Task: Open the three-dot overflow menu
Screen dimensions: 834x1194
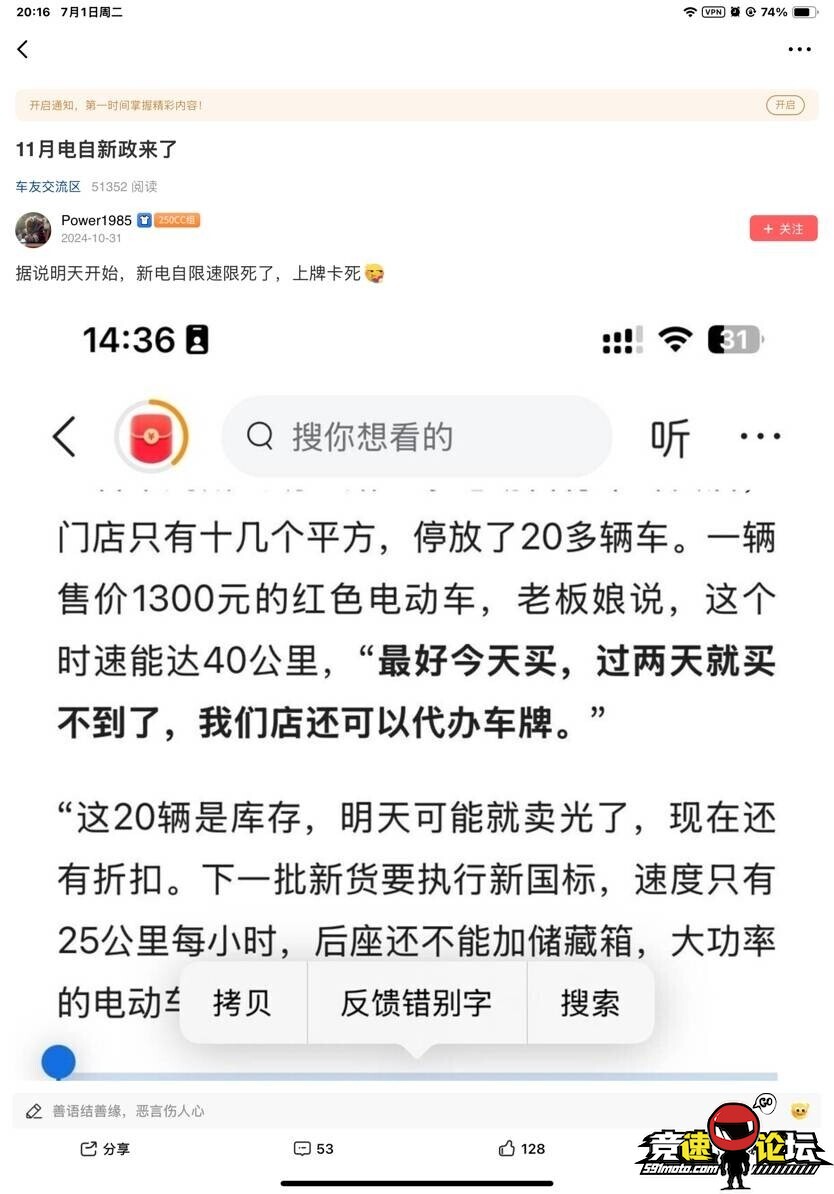Action: click(x=799, y=49)
